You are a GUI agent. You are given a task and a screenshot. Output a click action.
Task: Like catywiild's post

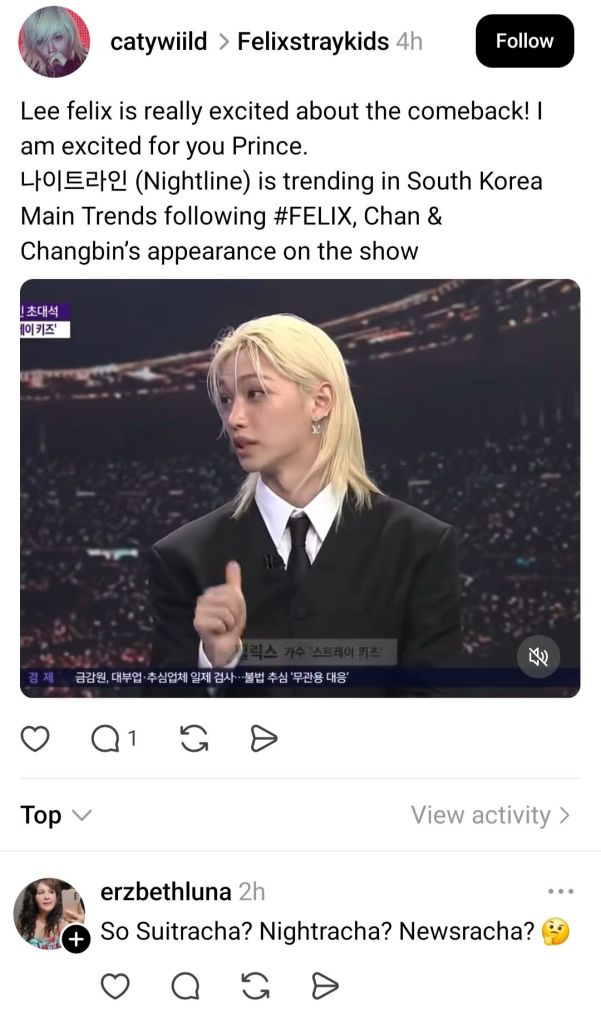(36, 739)
